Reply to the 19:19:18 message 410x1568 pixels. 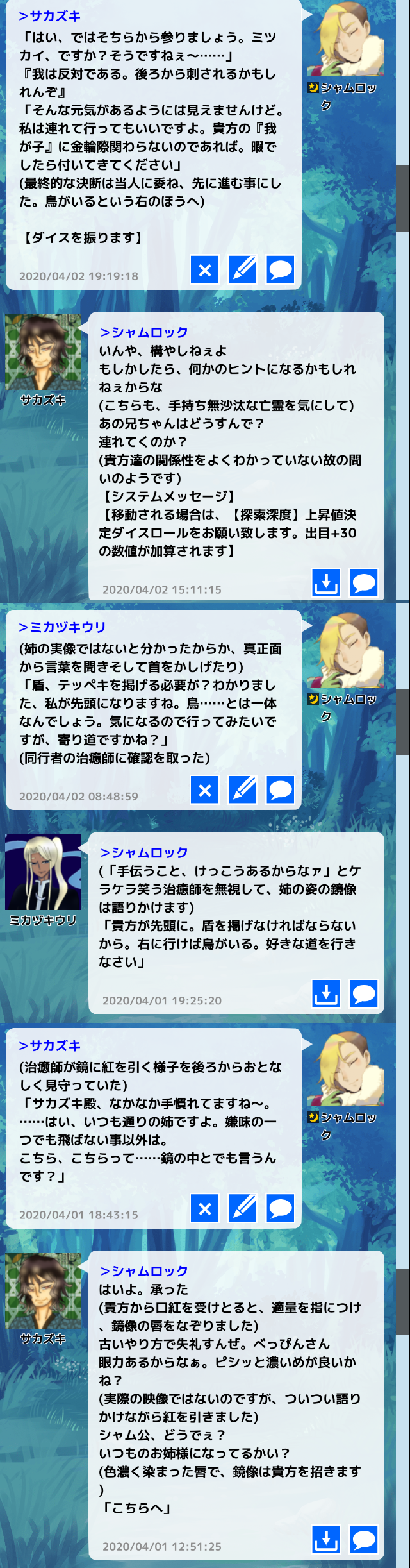(x=281, y=270)
